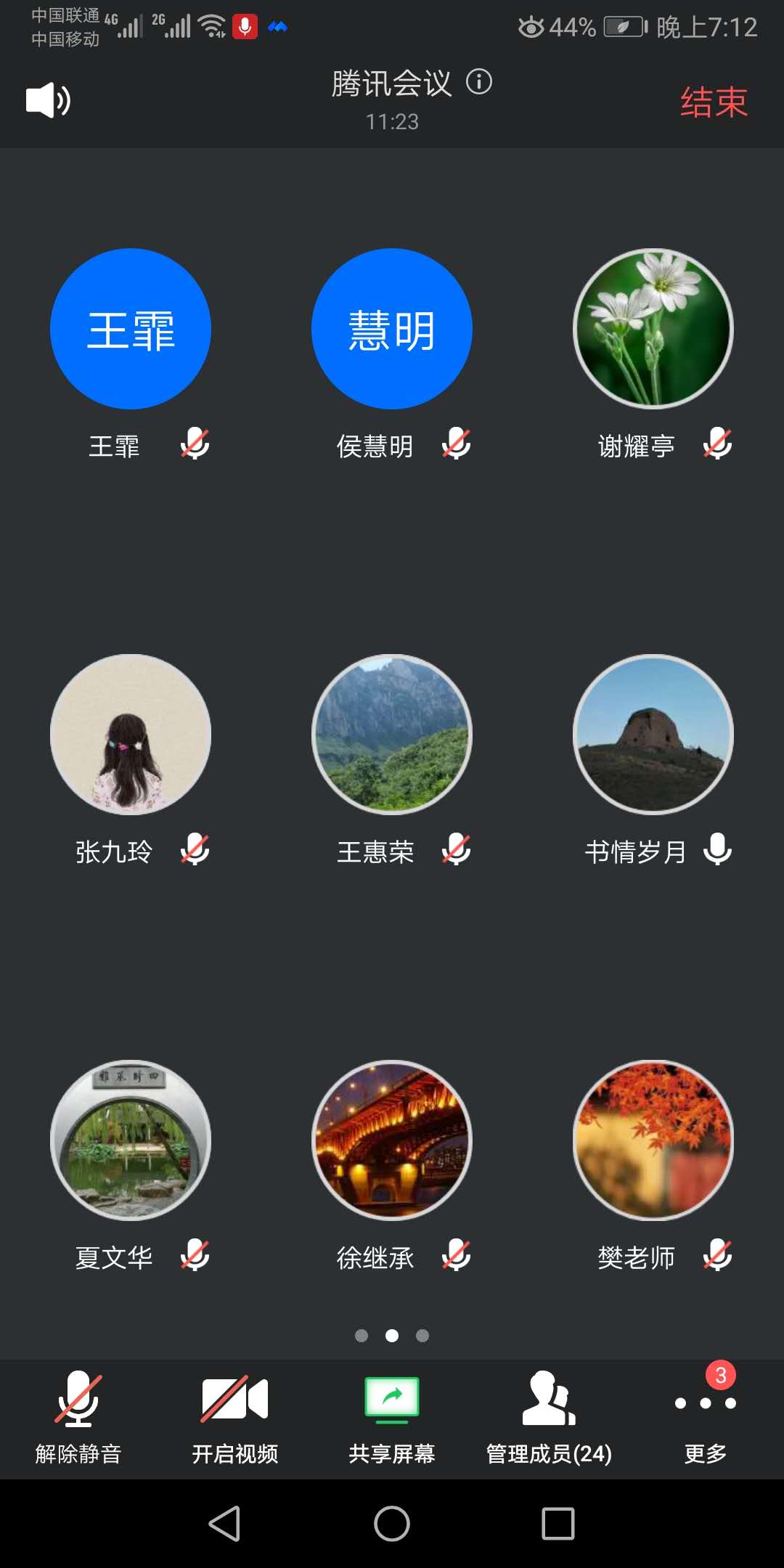Unmute microphone with 解除静音
This screenshot has height=1568, width=784.
[x=78, y=1417]
